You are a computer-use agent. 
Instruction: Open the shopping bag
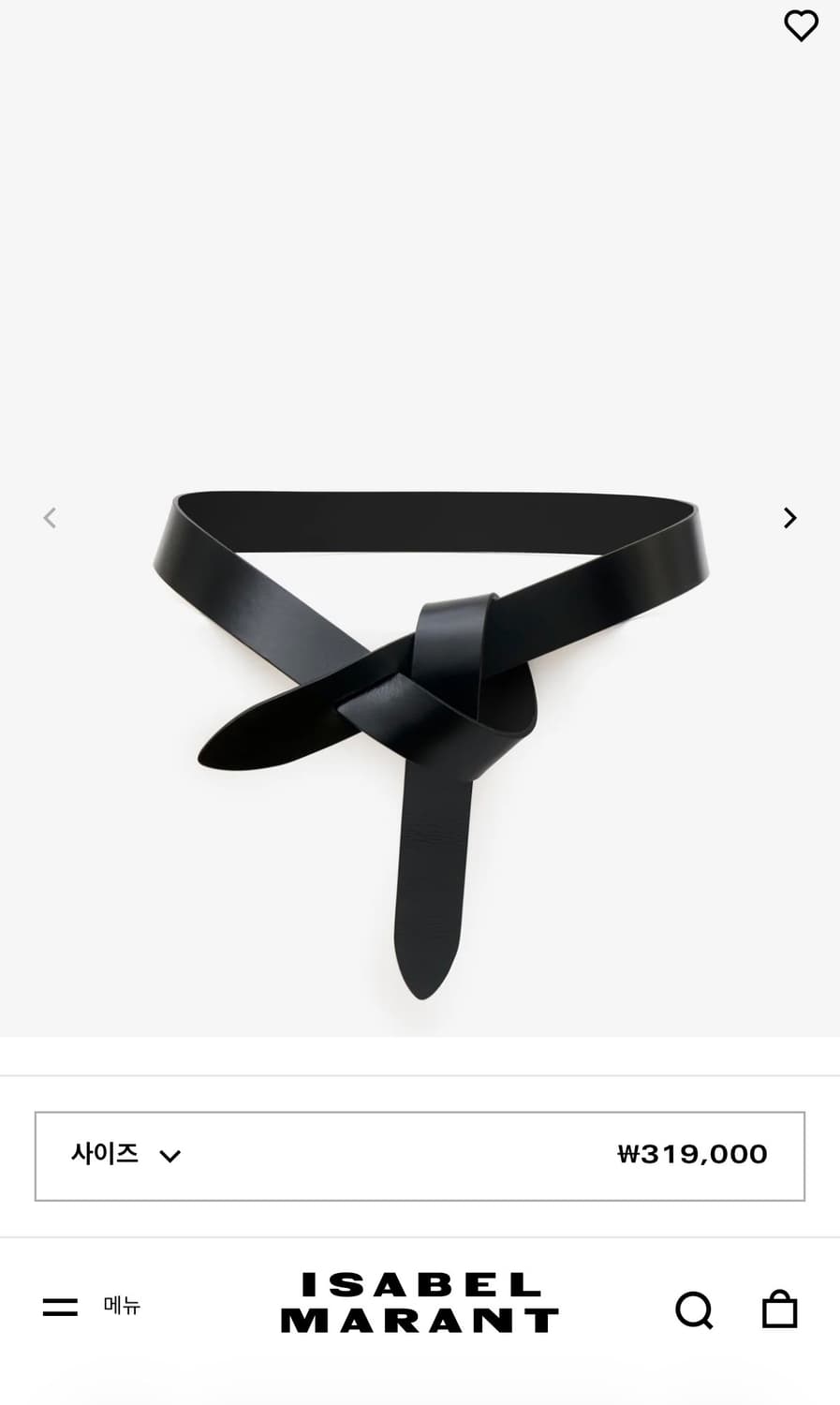point(779,1309)
